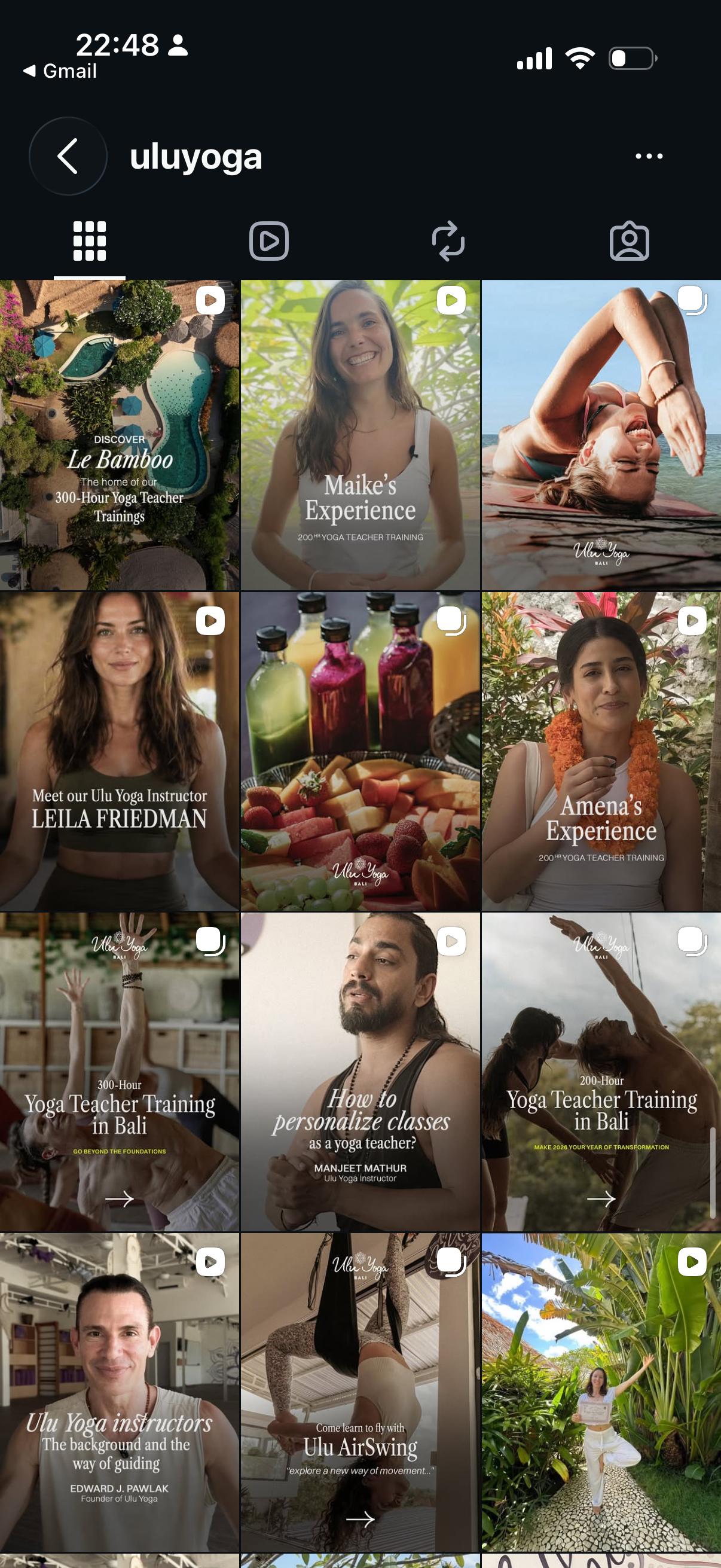721x1568 pixels.
Task: Open the beach backbend carousel post
Action: [601, 435]
